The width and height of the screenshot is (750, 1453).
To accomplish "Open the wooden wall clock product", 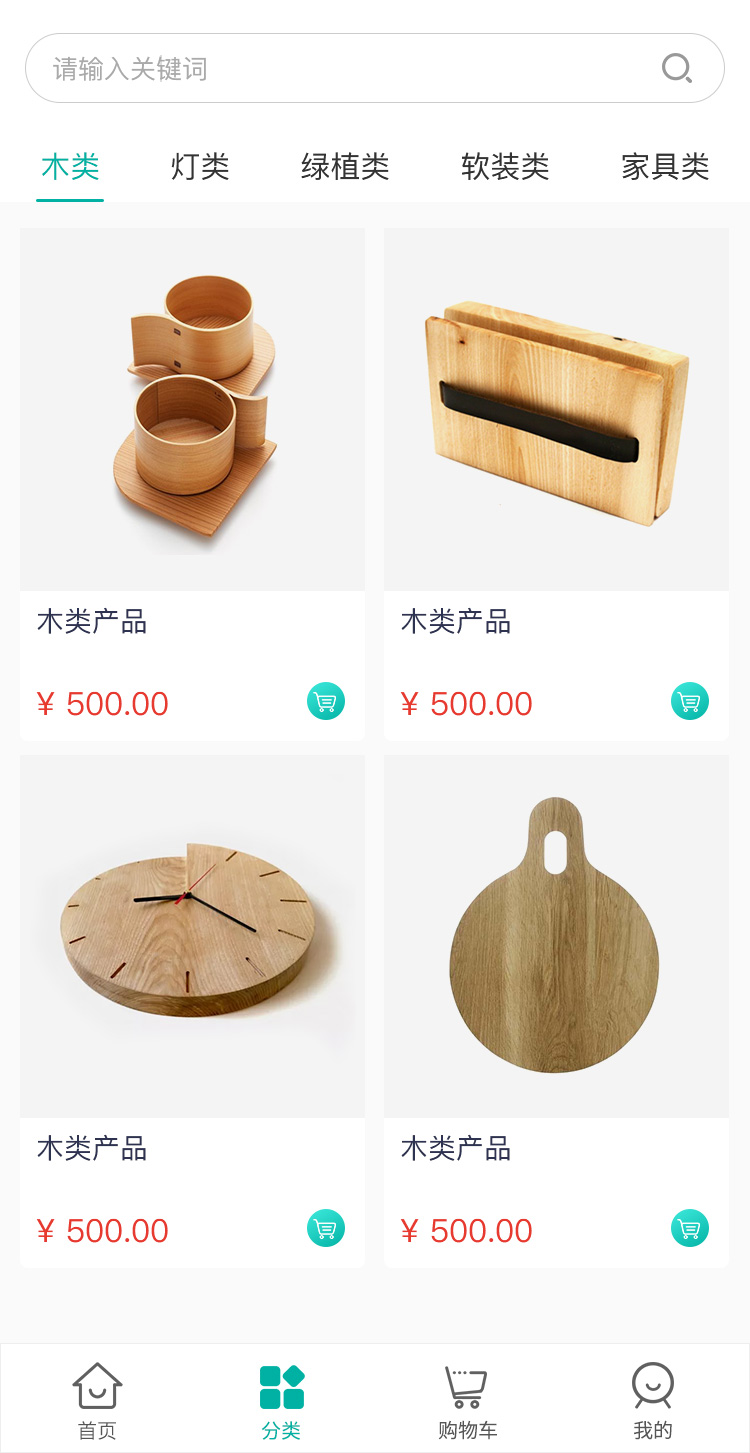I will point(192,936).
